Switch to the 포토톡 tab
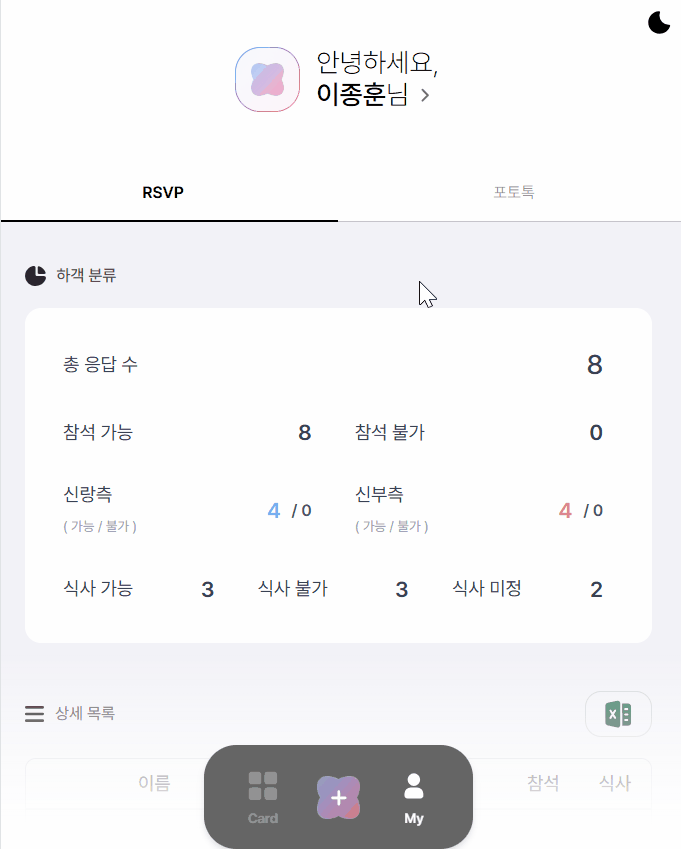 (x=513, y=192)
